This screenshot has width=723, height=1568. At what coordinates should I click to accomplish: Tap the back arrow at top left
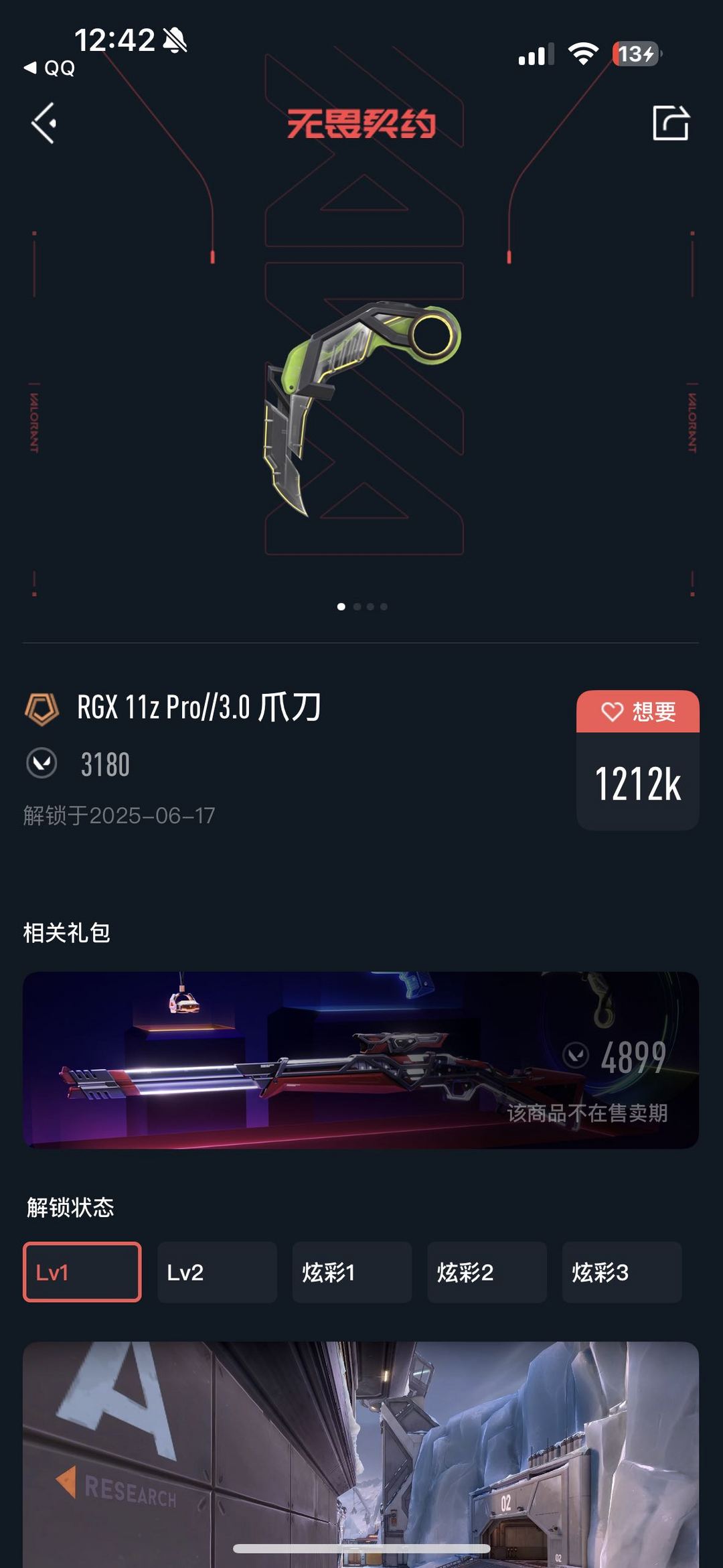coord(44,124)
